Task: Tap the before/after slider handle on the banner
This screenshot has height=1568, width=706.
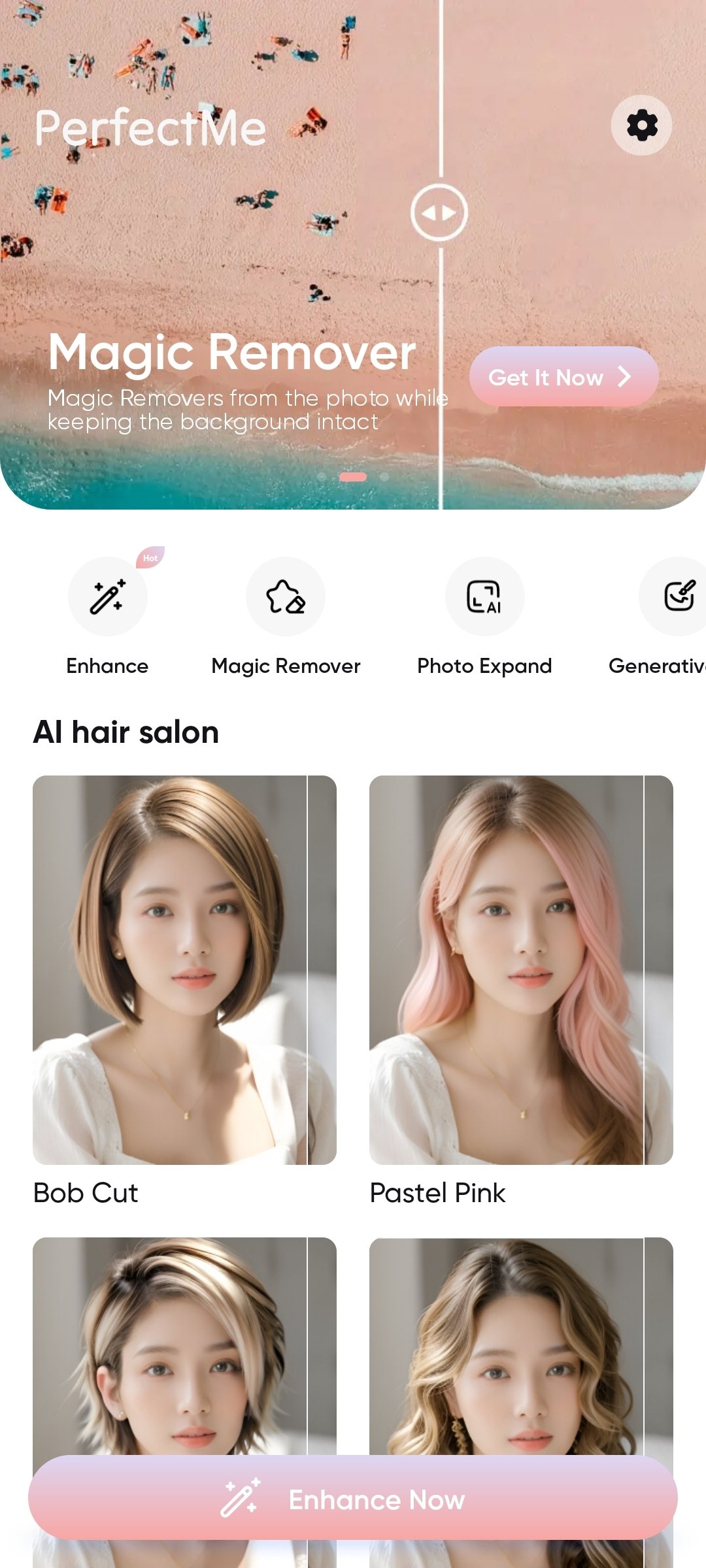Action: (439, 213)
